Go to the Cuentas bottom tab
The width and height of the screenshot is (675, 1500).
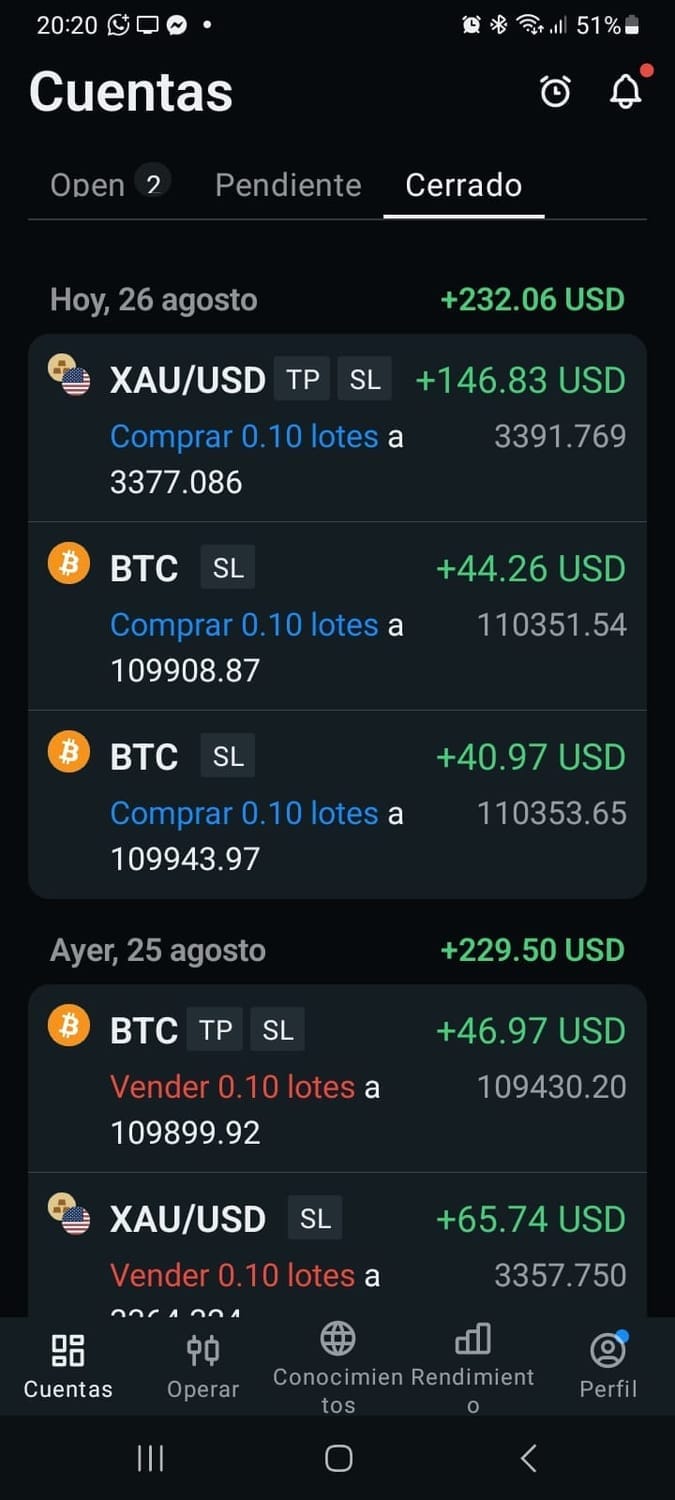tap(68, 1366)
